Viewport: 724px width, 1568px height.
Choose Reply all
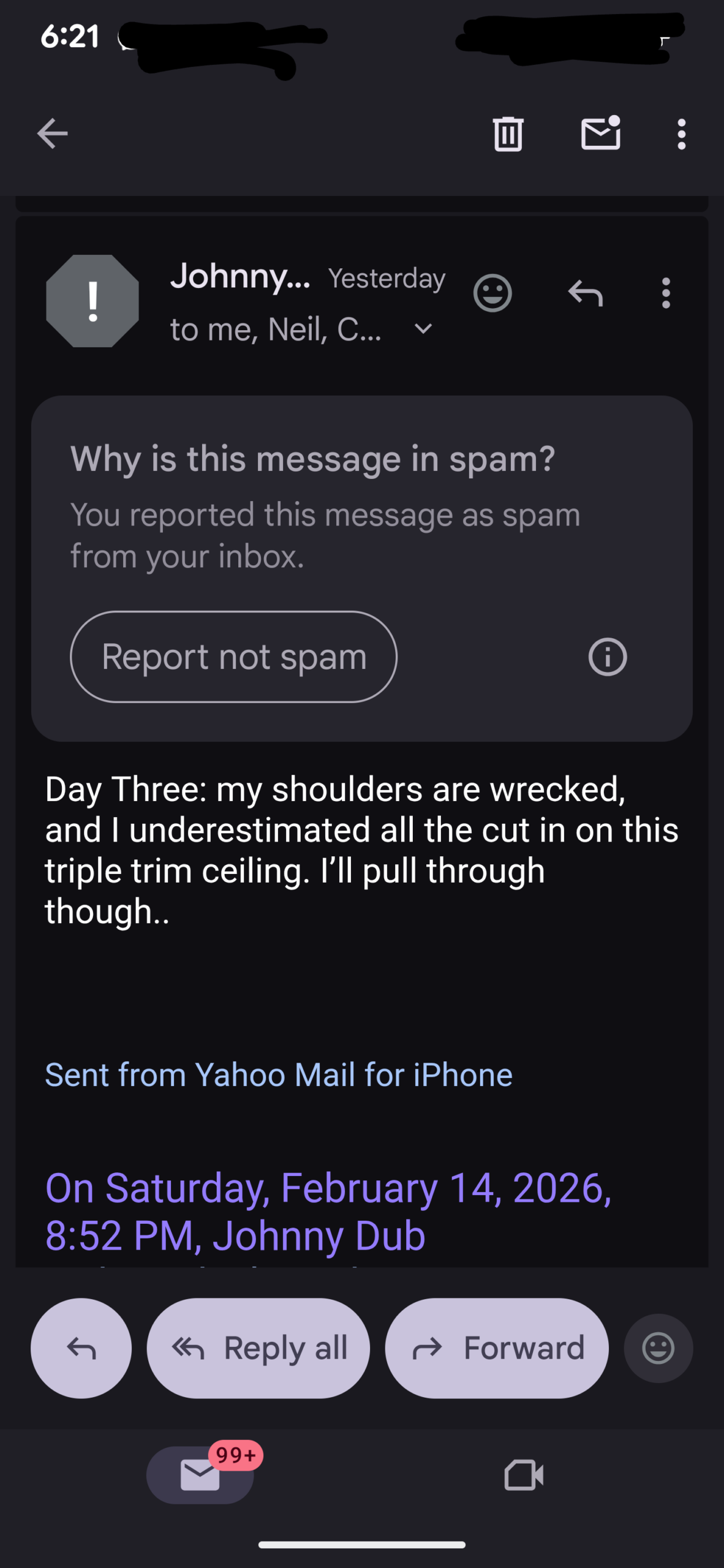[258, 1348]
